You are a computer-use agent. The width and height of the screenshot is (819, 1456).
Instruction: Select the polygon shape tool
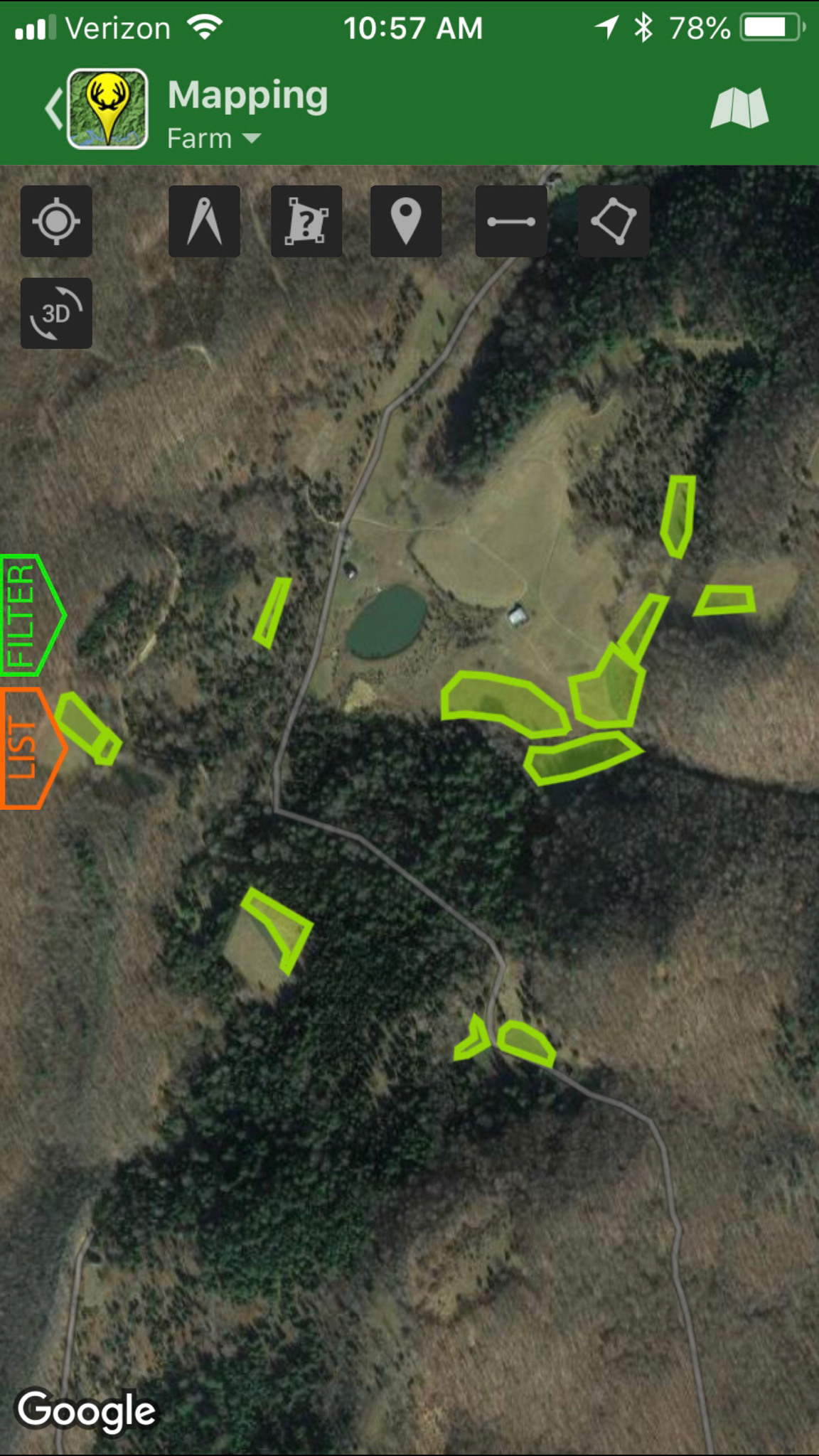pyautogui.click(x=614, y=221)
